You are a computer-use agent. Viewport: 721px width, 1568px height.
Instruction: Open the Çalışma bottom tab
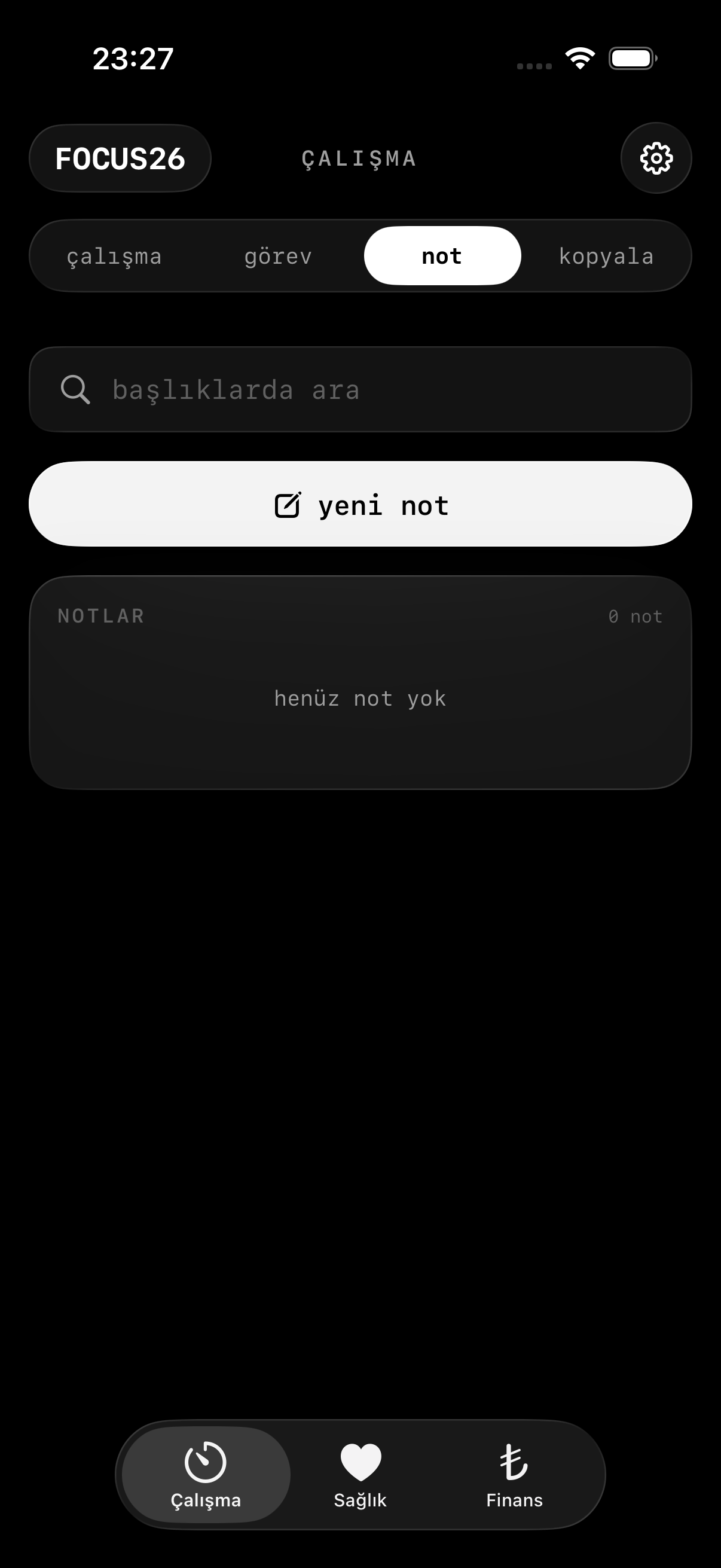(206, 1475)
